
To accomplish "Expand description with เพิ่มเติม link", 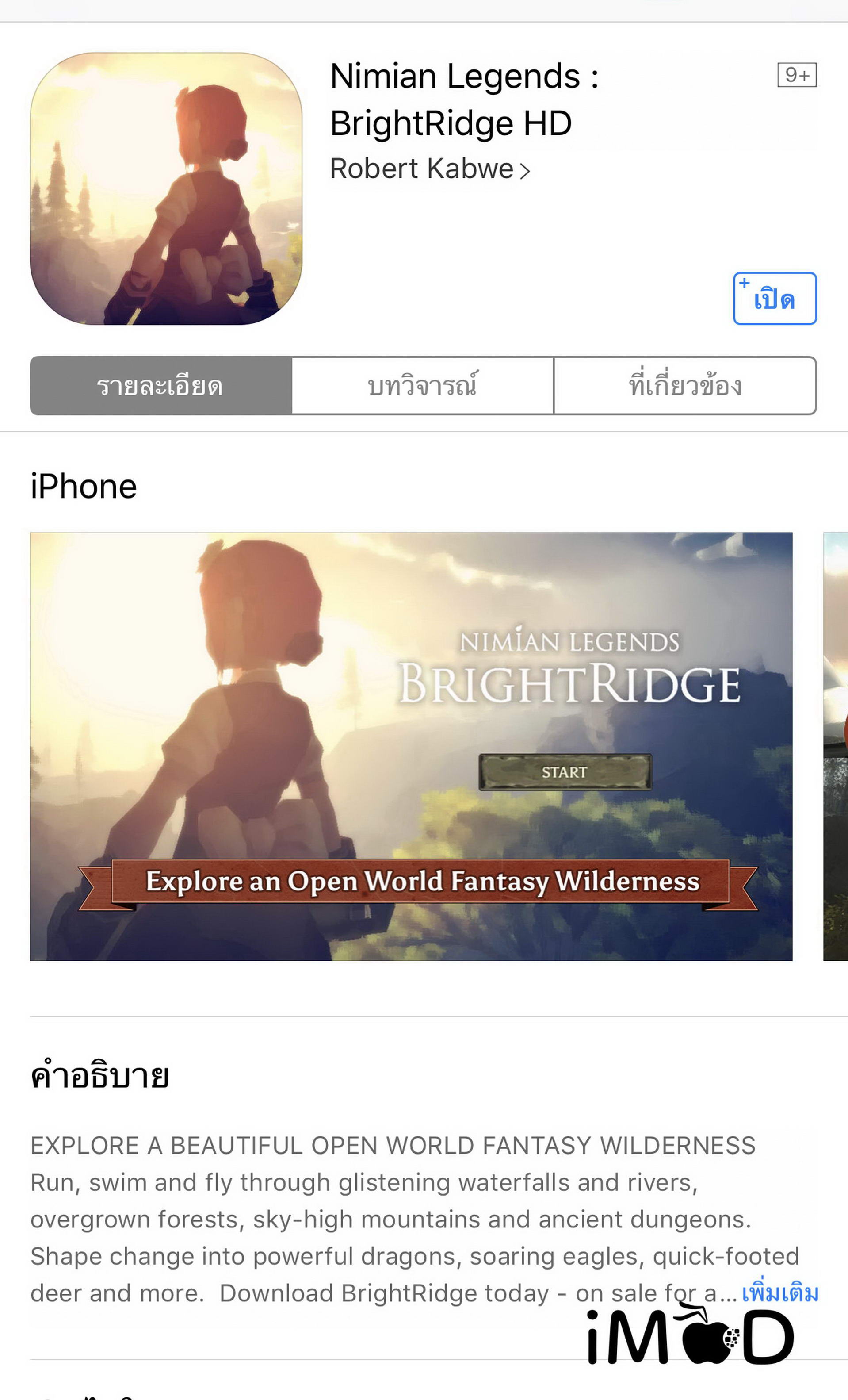I will coord(780,1293).
